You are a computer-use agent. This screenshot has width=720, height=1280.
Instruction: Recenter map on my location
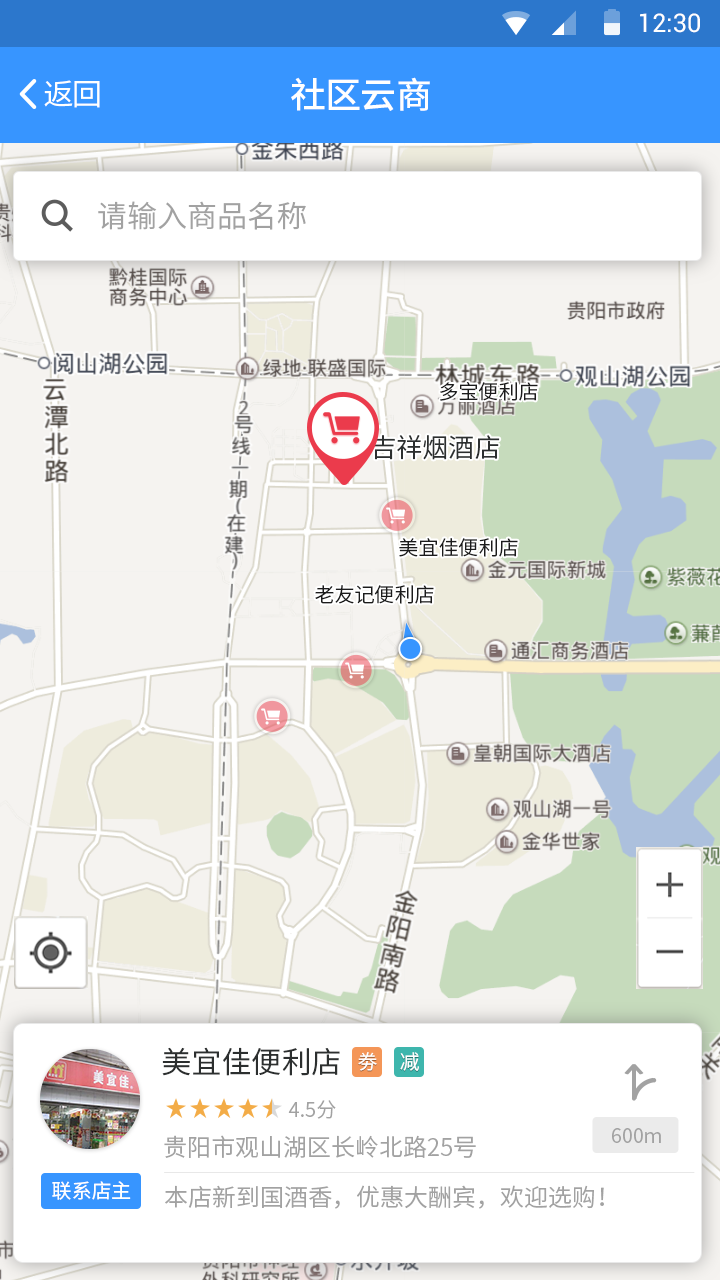[x=51, y=952]
